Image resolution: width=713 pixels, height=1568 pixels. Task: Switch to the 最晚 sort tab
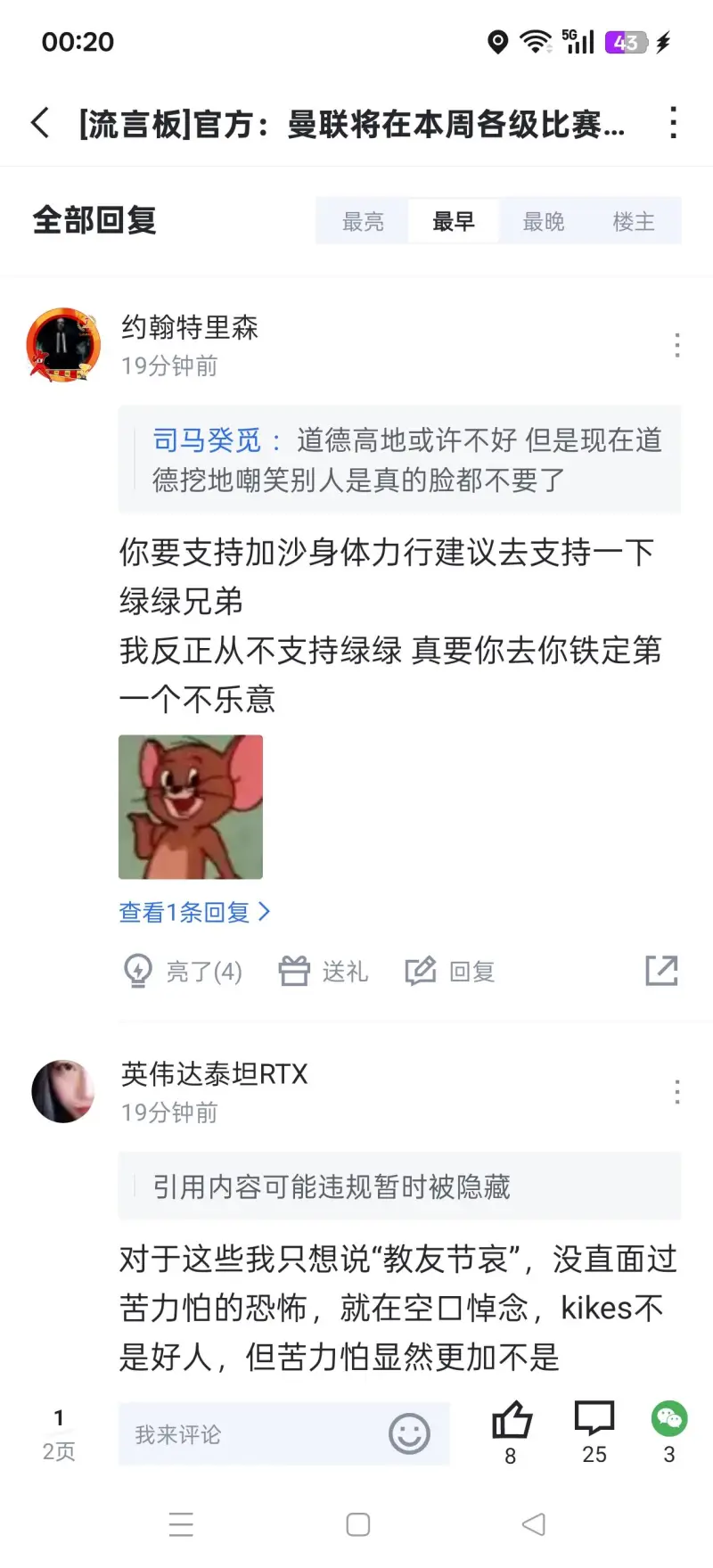pyautogui.click(x=544, y=221)
